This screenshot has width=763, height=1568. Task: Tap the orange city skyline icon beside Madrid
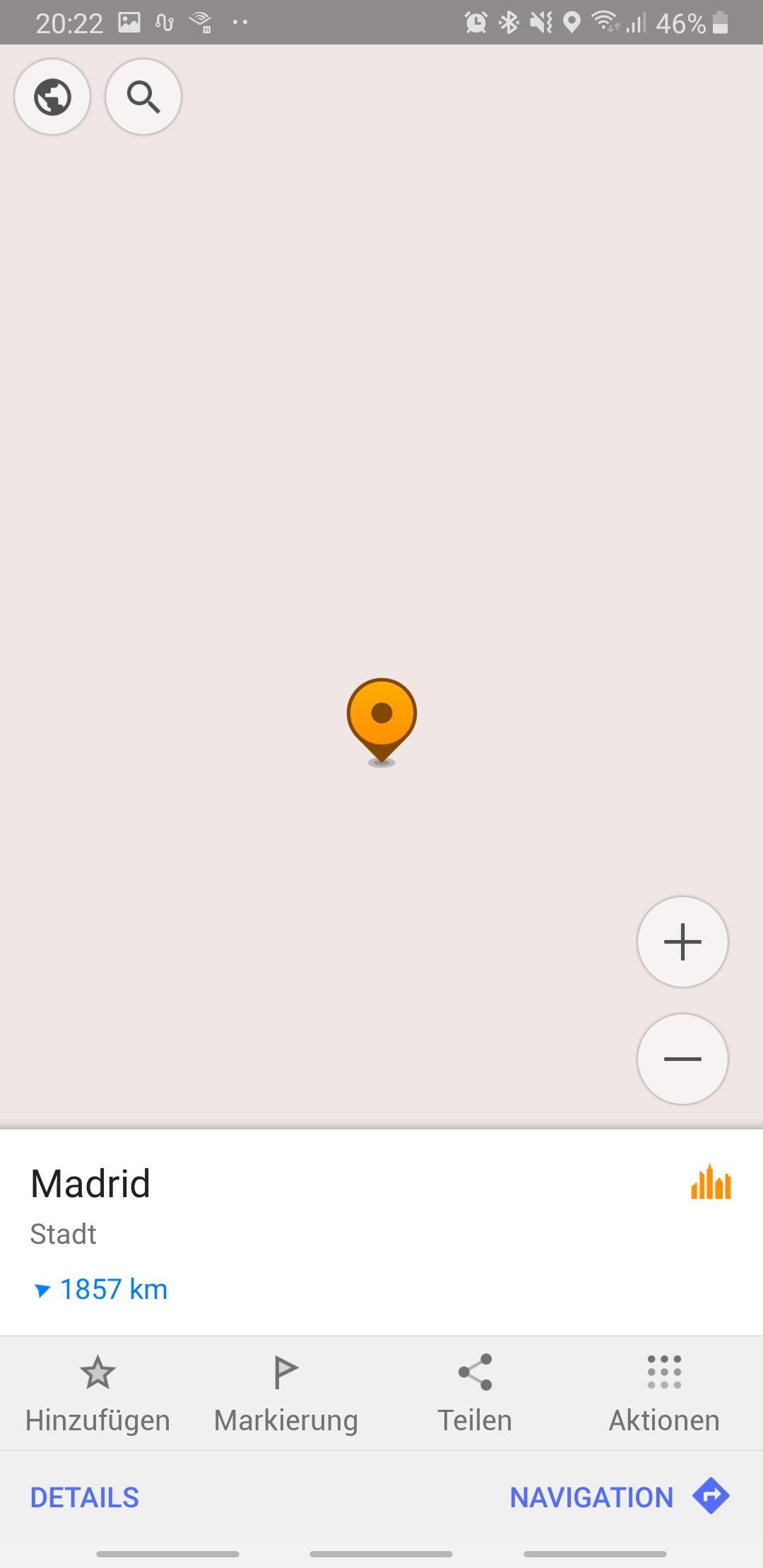point(711,1184)
